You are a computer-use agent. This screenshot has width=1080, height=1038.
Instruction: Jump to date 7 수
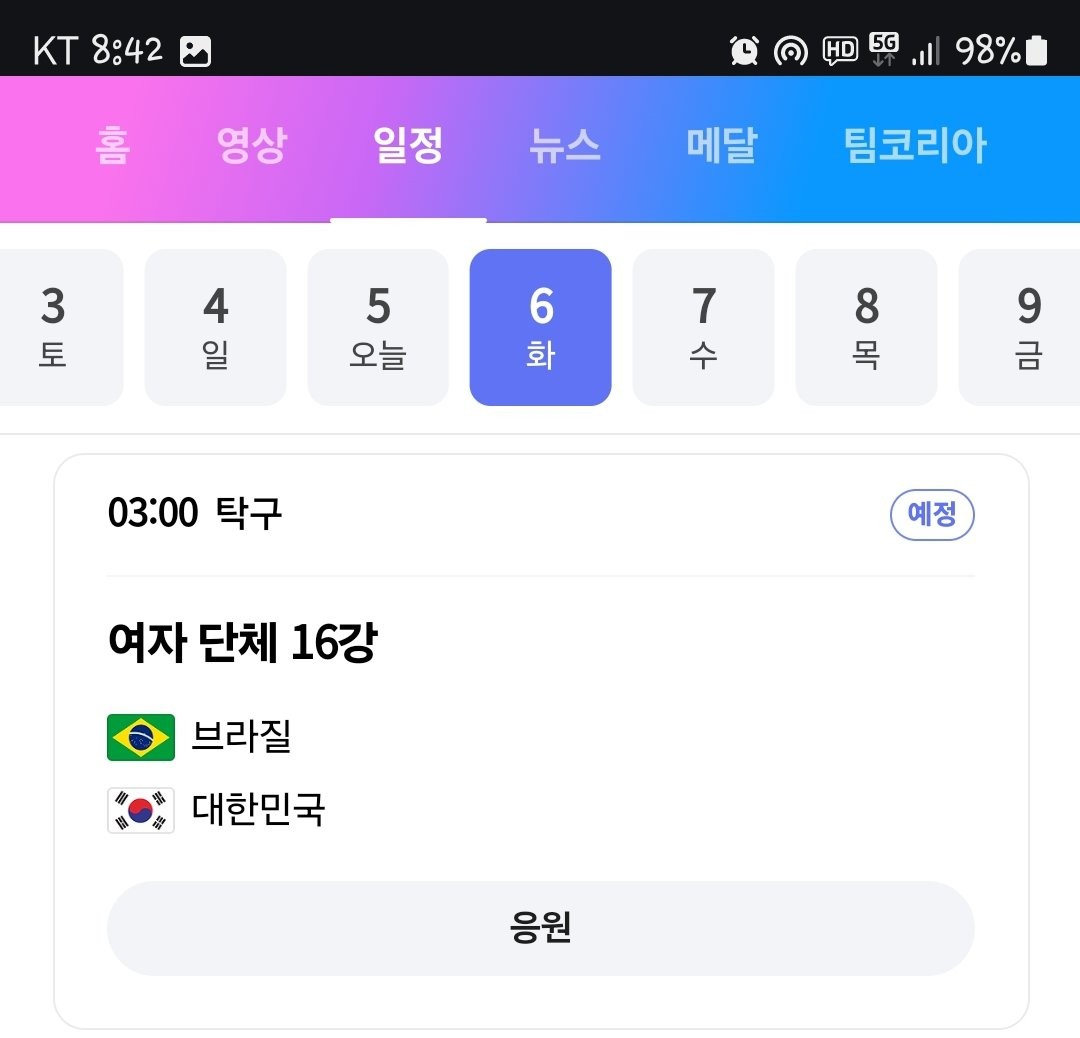coord(703,327)
